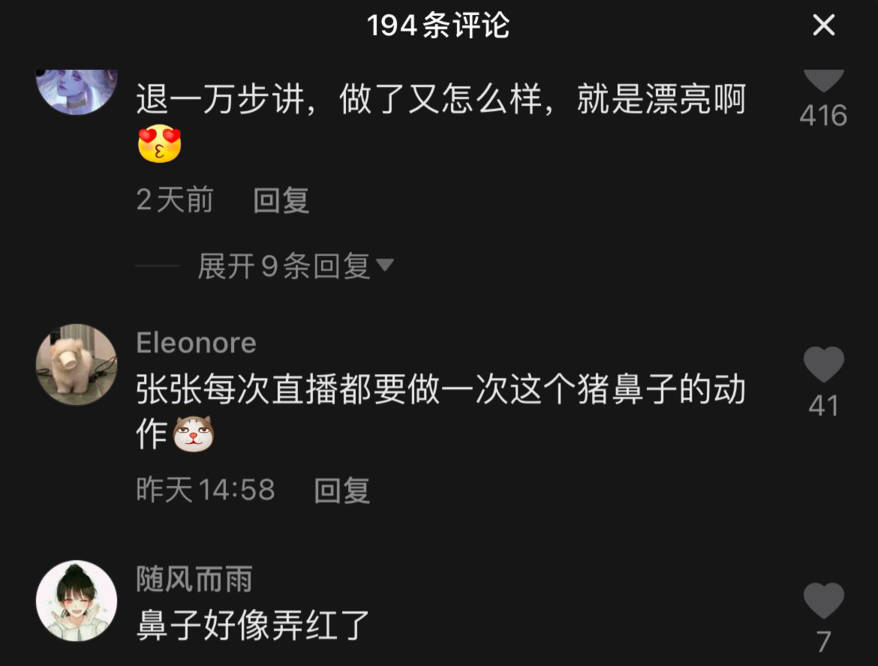Open 随风而雨 username link
This screenshot has height=666, width=878.
(x=194, y=579)
